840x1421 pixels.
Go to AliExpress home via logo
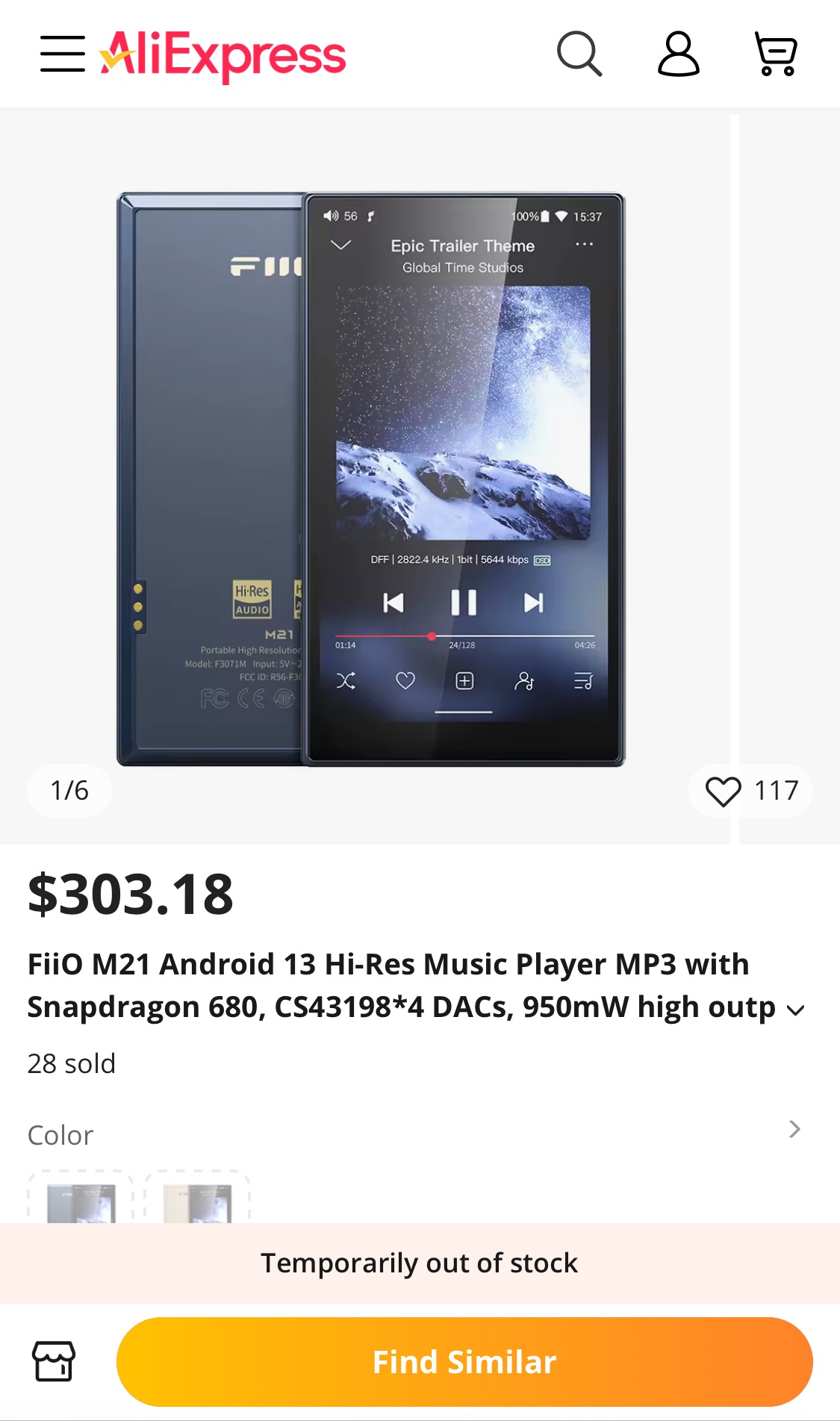(x=223, y=55)
